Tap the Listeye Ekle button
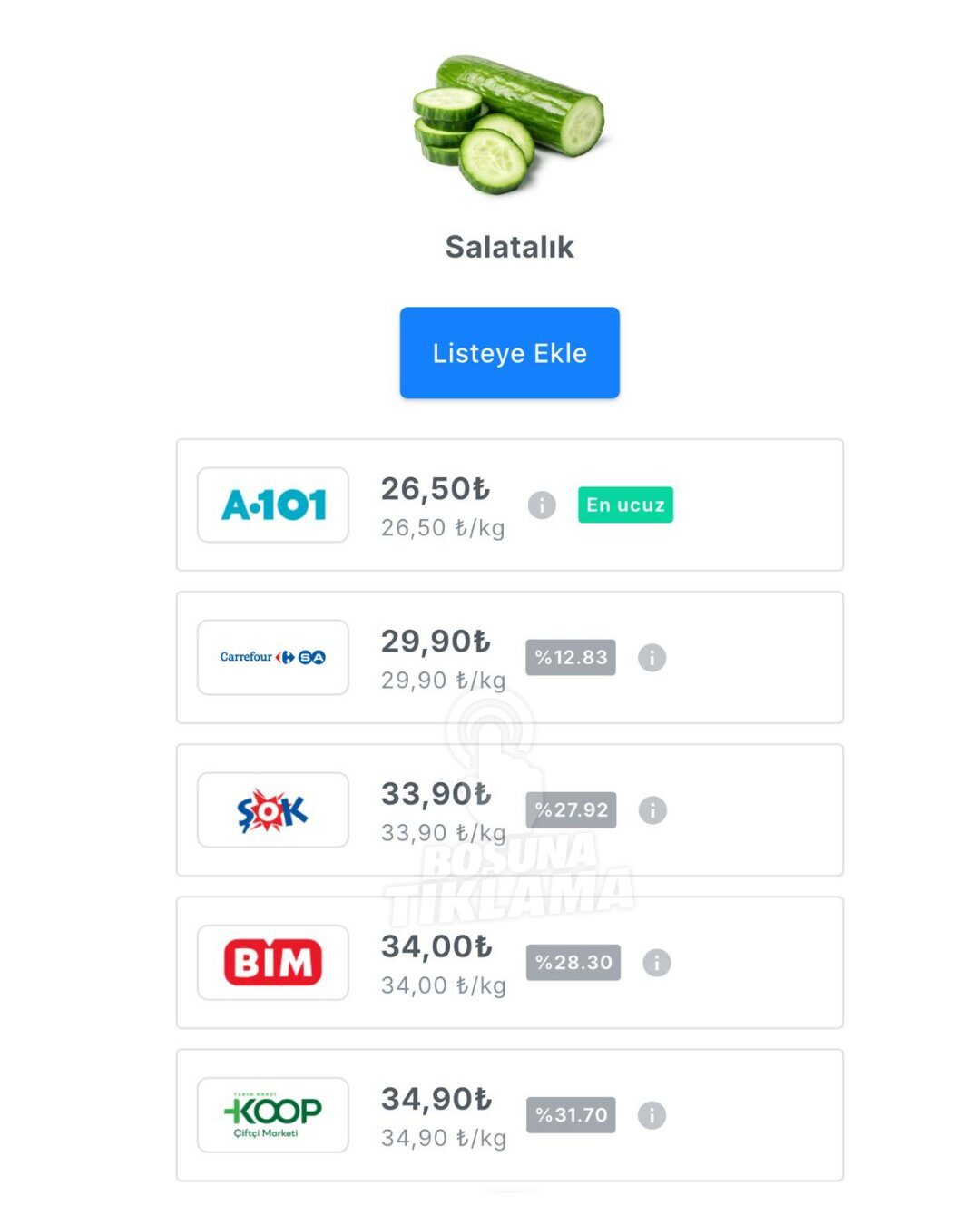This screenshot has width=980, height=1225. click(509, 353)
